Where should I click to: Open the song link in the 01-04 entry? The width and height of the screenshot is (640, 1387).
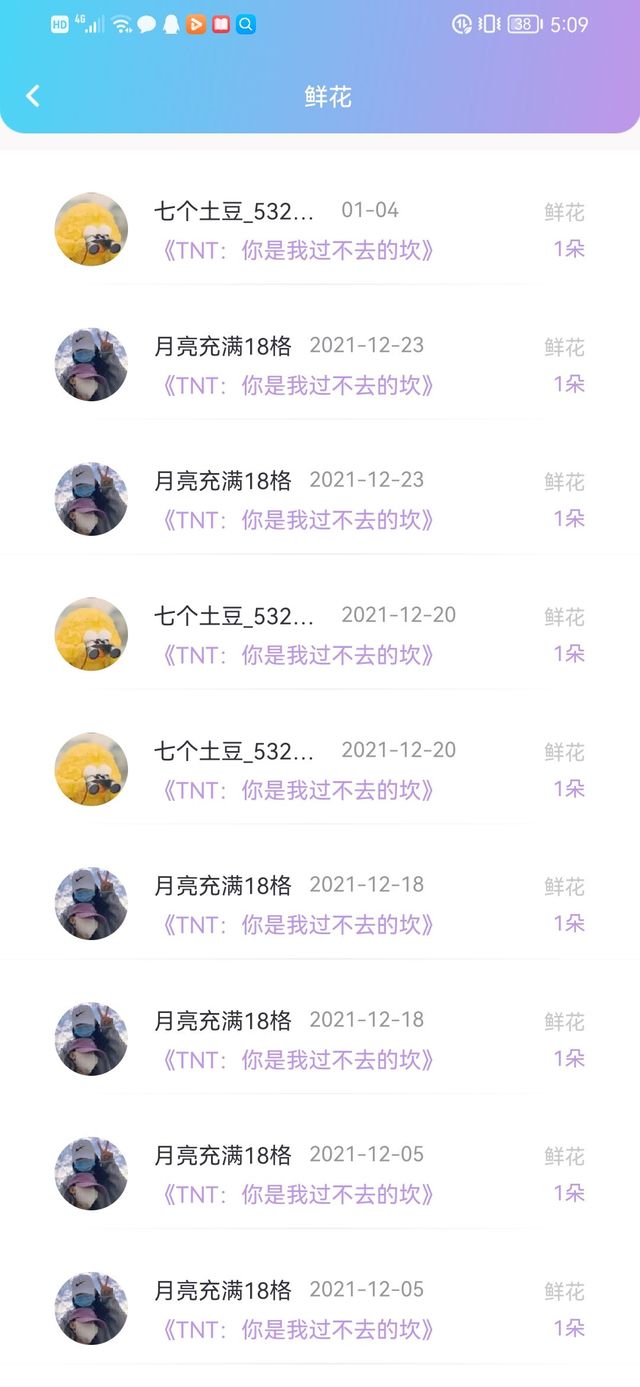(x=298, y=250)
